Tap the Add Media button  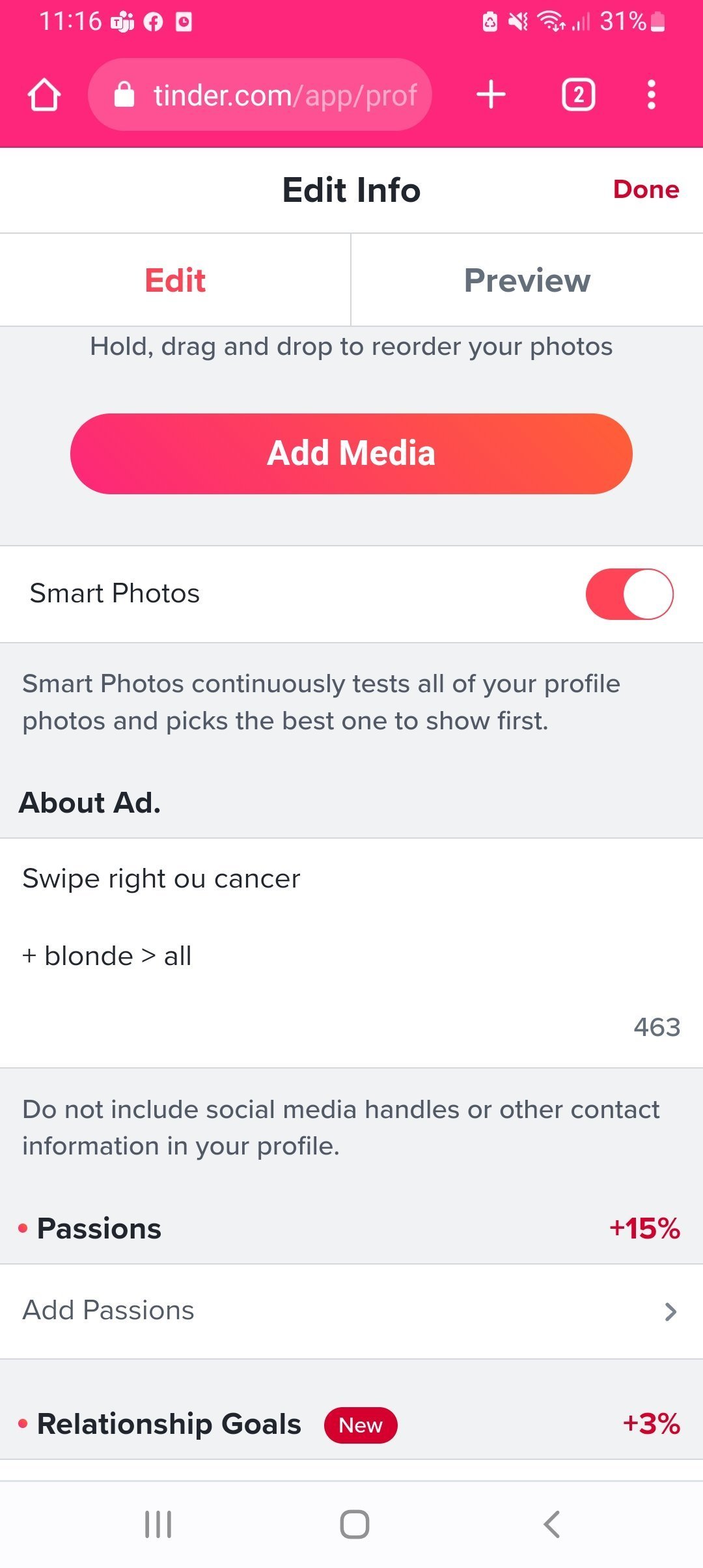point(351,454)
